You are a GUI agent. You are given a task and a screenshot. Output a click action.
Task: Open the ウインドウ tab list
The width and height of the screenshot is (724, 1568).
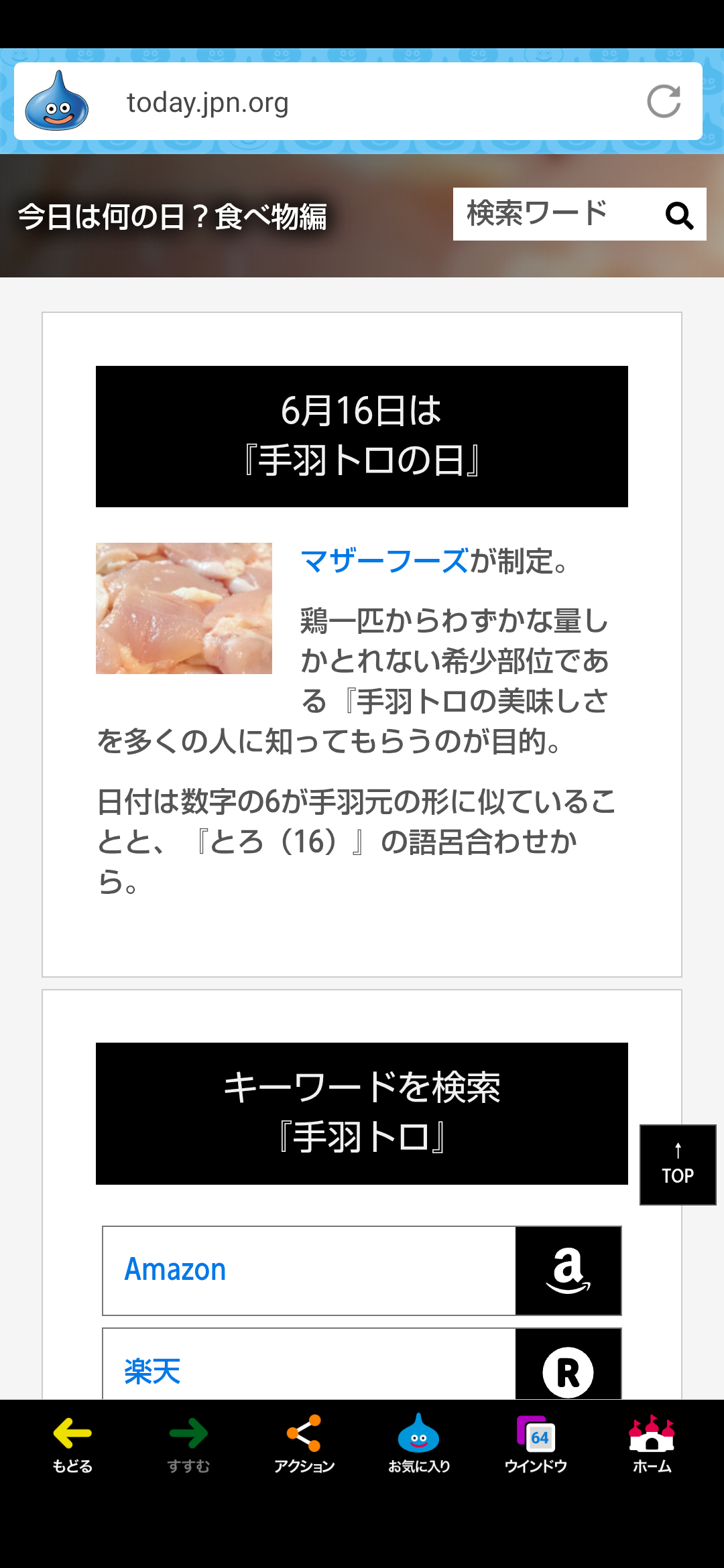point(536,1444)
